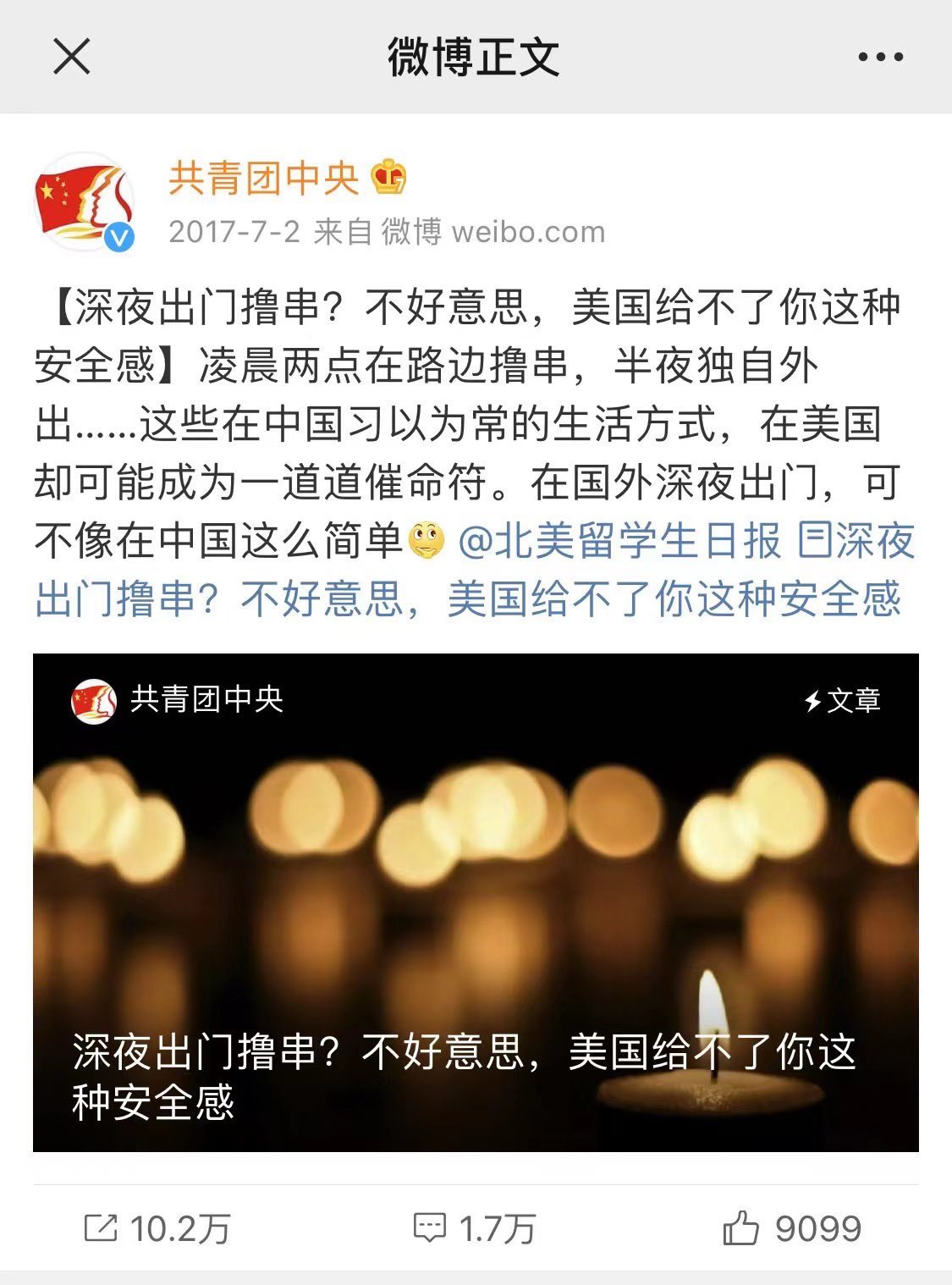Open the three-dot overflow menu

[x=880, y=58]
